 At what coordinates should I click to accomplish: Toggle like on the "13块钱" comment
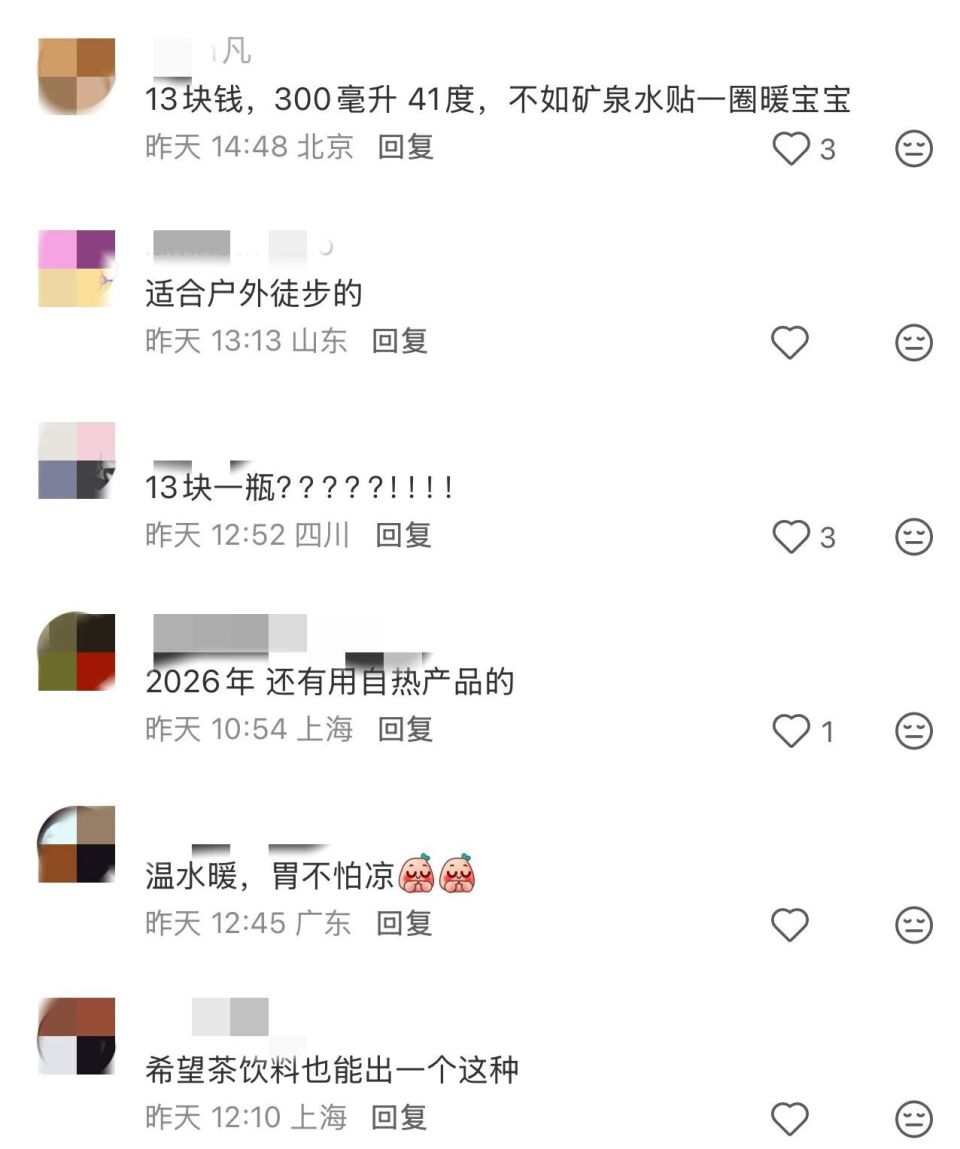792,146
